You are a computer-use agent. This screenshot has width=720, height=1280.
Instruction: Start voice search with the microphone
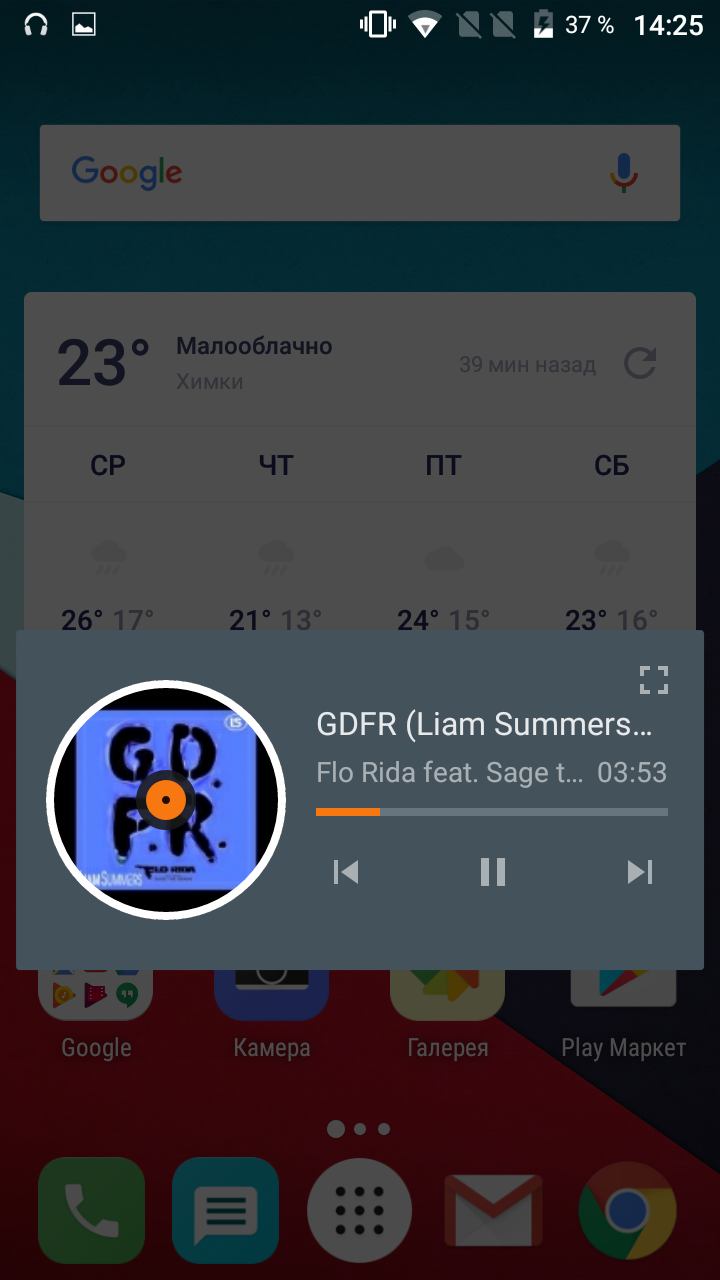[624, 173]
